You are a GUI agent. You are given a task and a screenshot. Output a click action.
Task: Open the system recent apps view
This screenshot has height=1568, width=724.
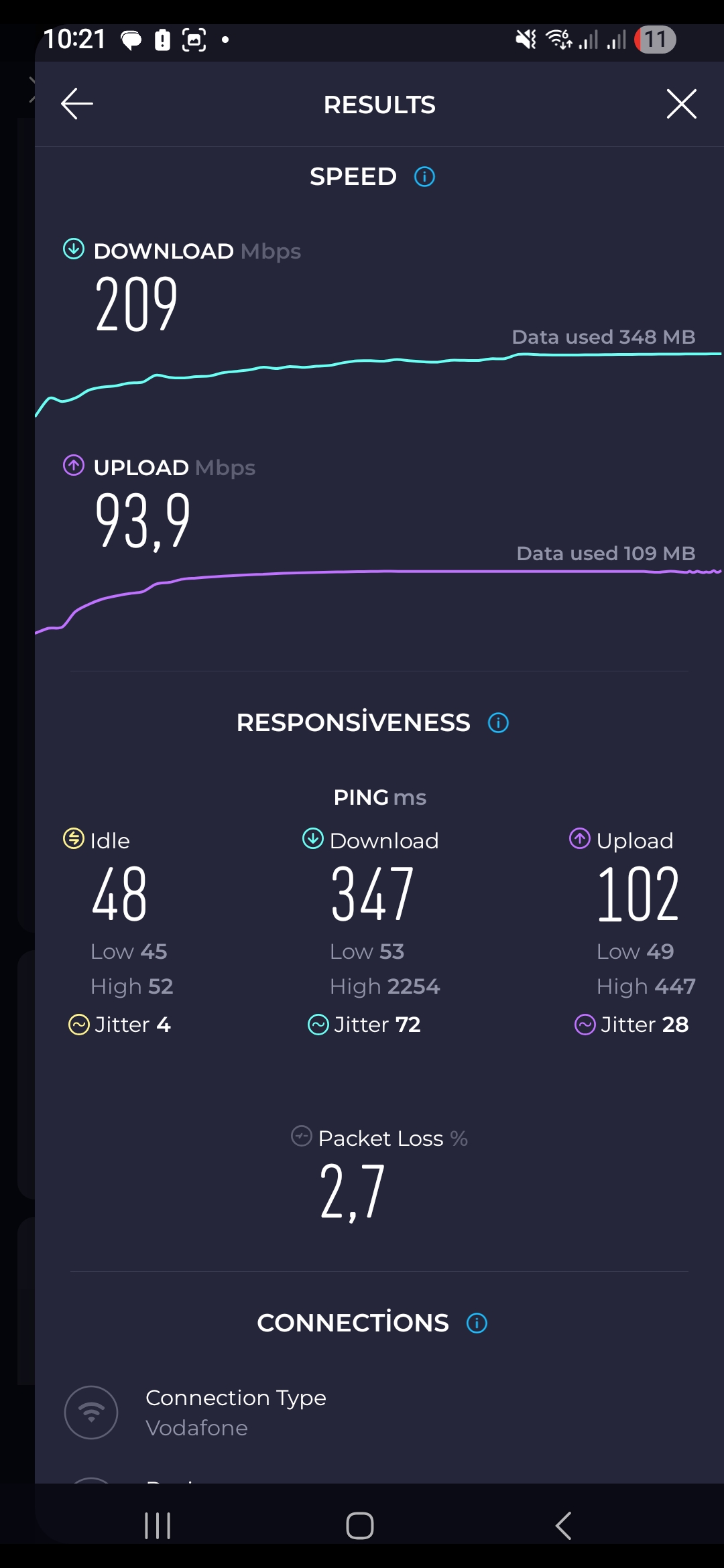pos(158,1526)
